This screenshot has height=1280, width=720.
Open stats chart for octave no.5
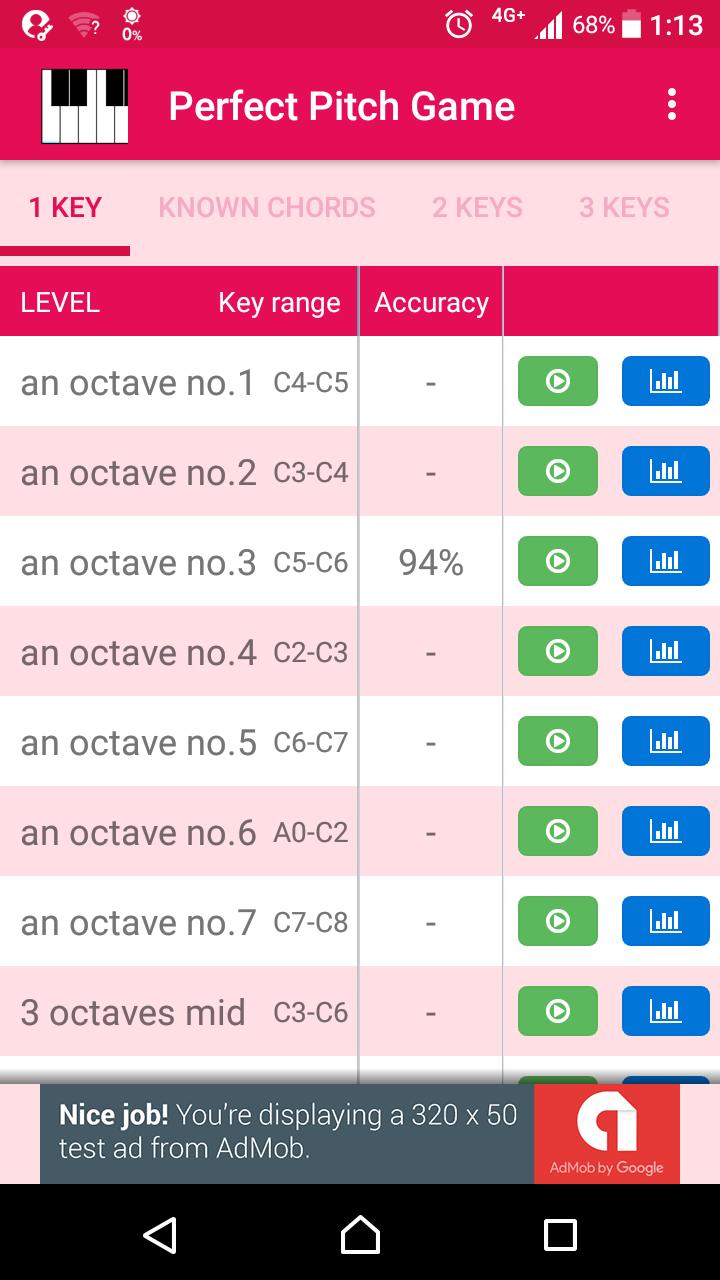(665, 741)
